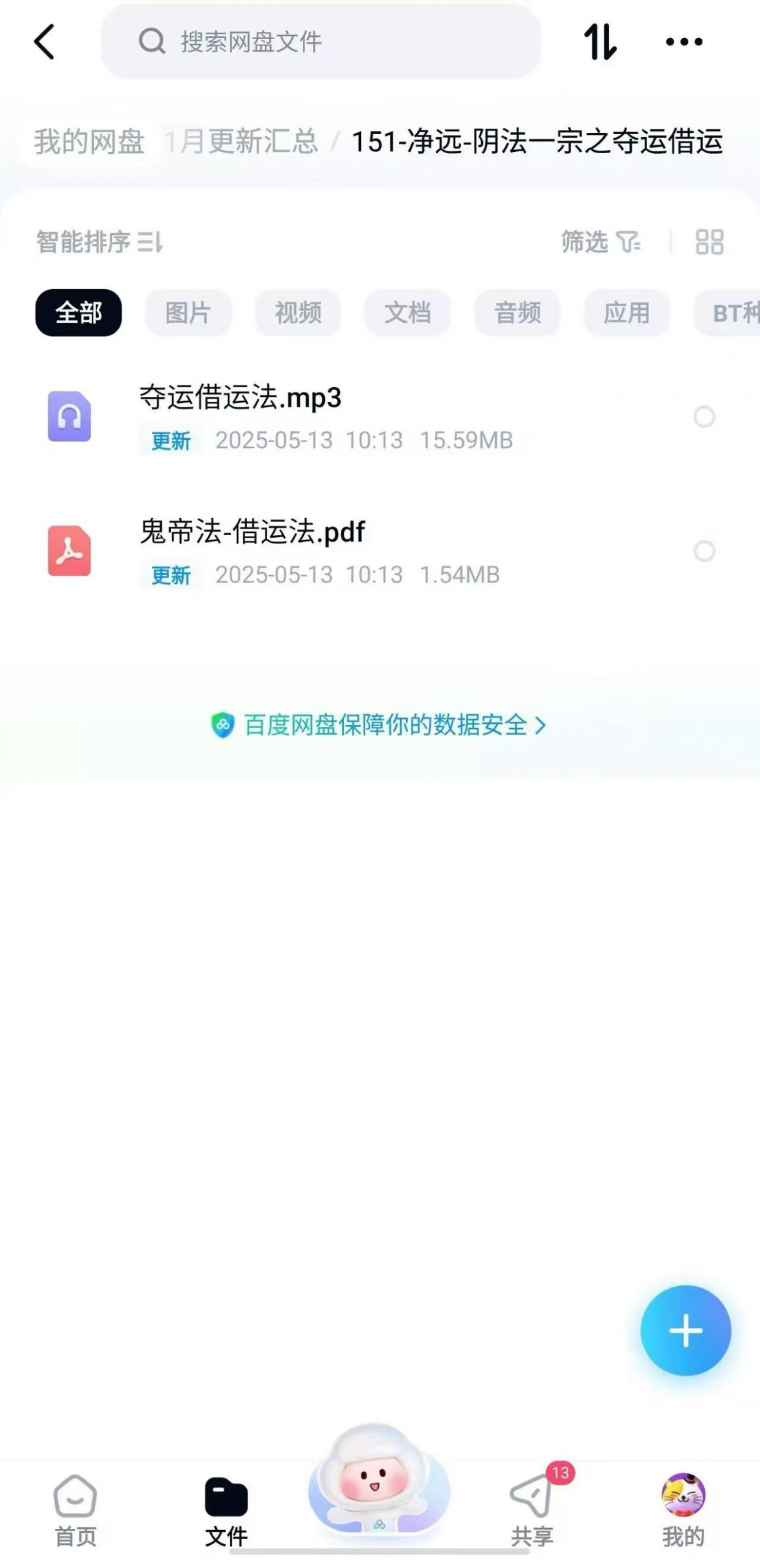Switch to the 首页 tab
The image size is (760, 1568).
click(75, 1507)
